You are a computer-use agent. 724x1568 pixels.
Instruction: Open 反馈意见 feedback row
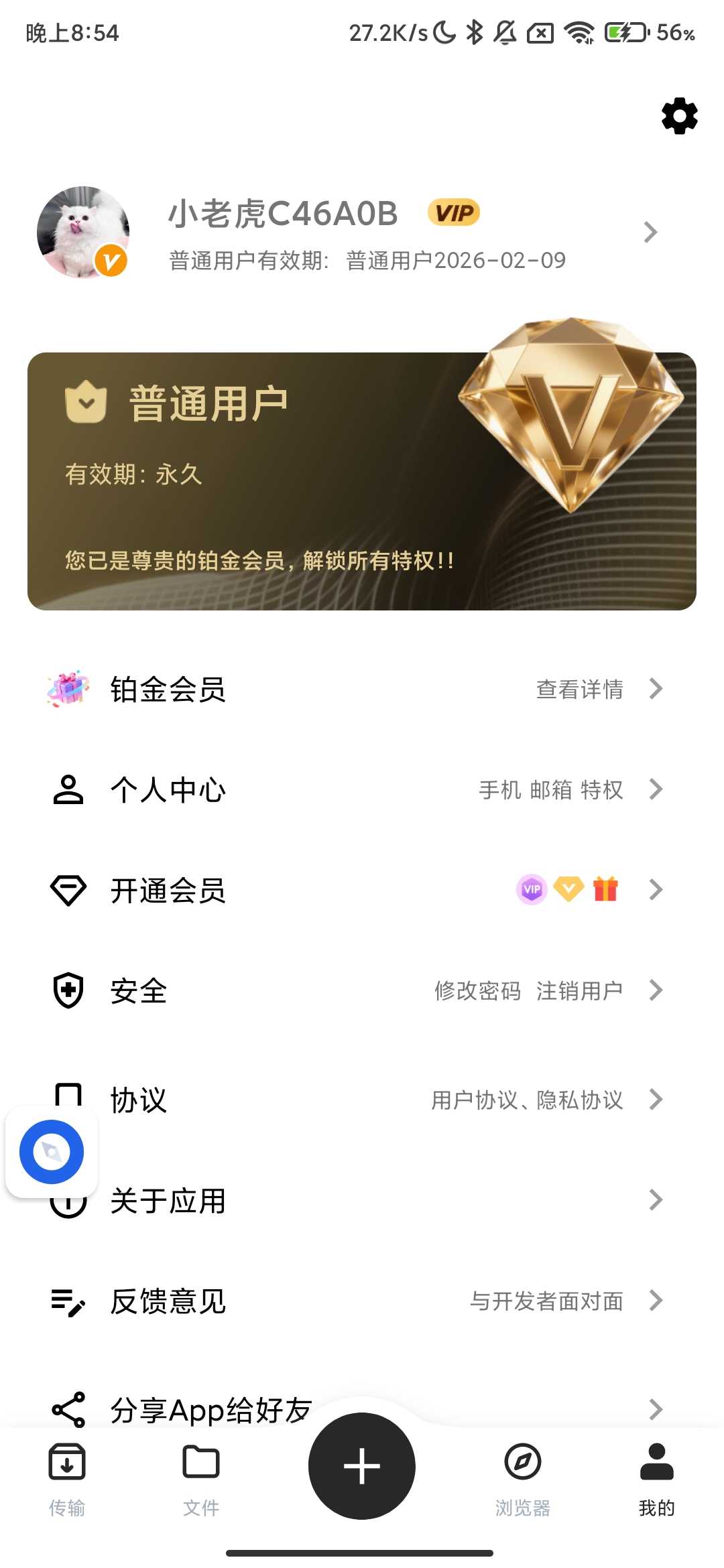point(362,1301)
